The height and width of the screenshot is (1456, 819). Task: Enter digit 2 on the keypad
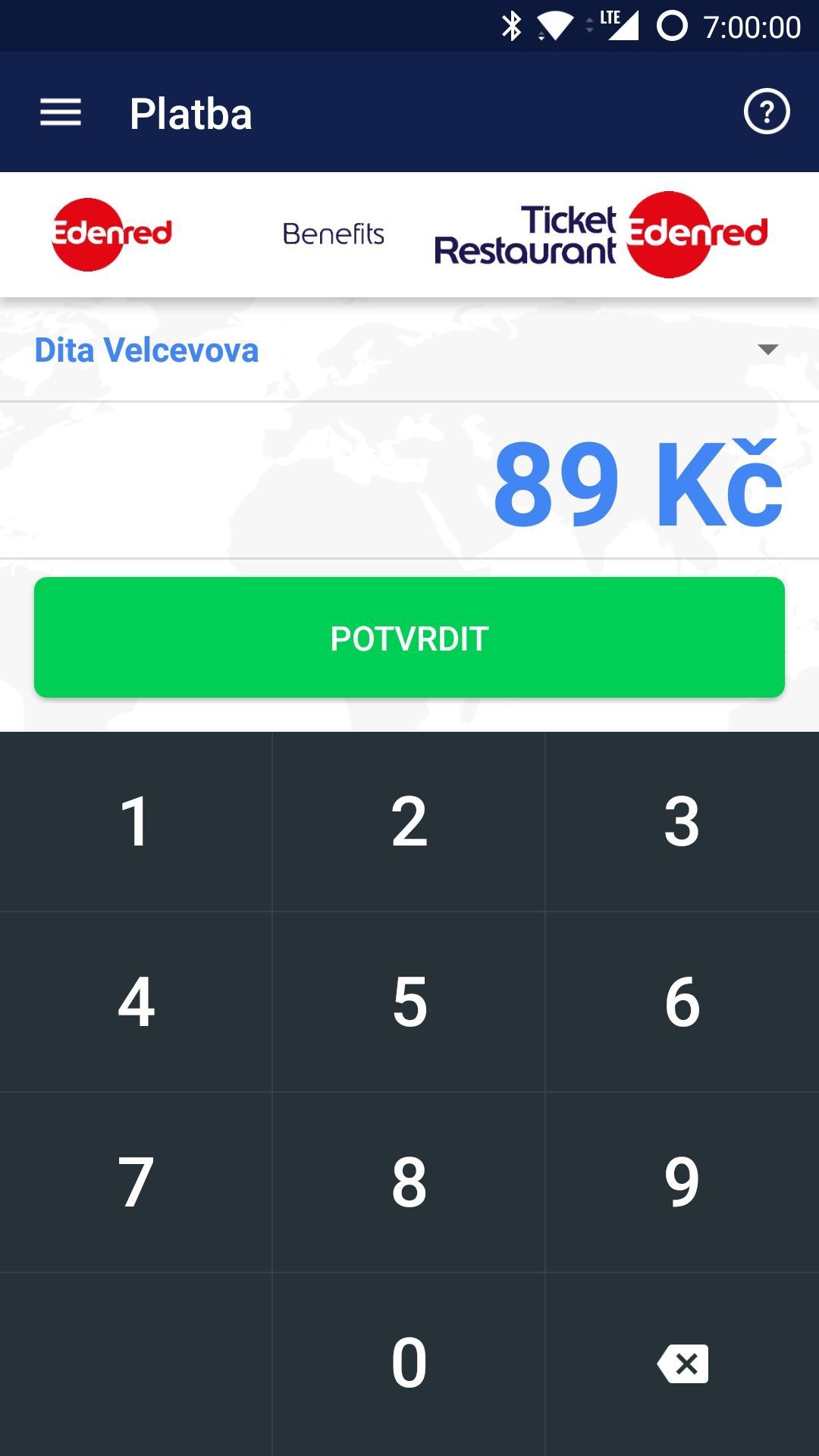[409, 822]
